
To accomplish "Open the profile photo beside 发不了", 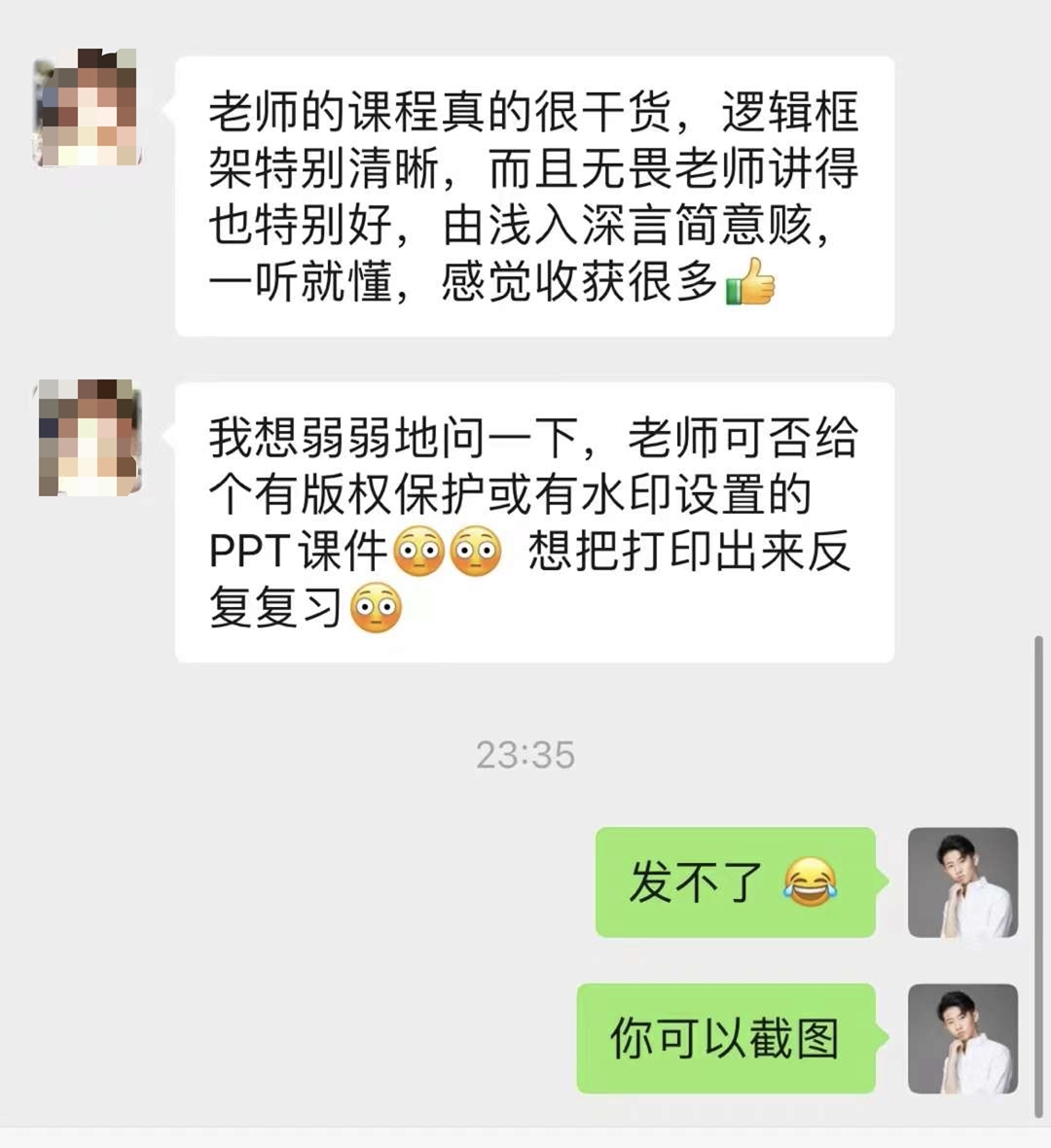I will (x=962, y=882).
